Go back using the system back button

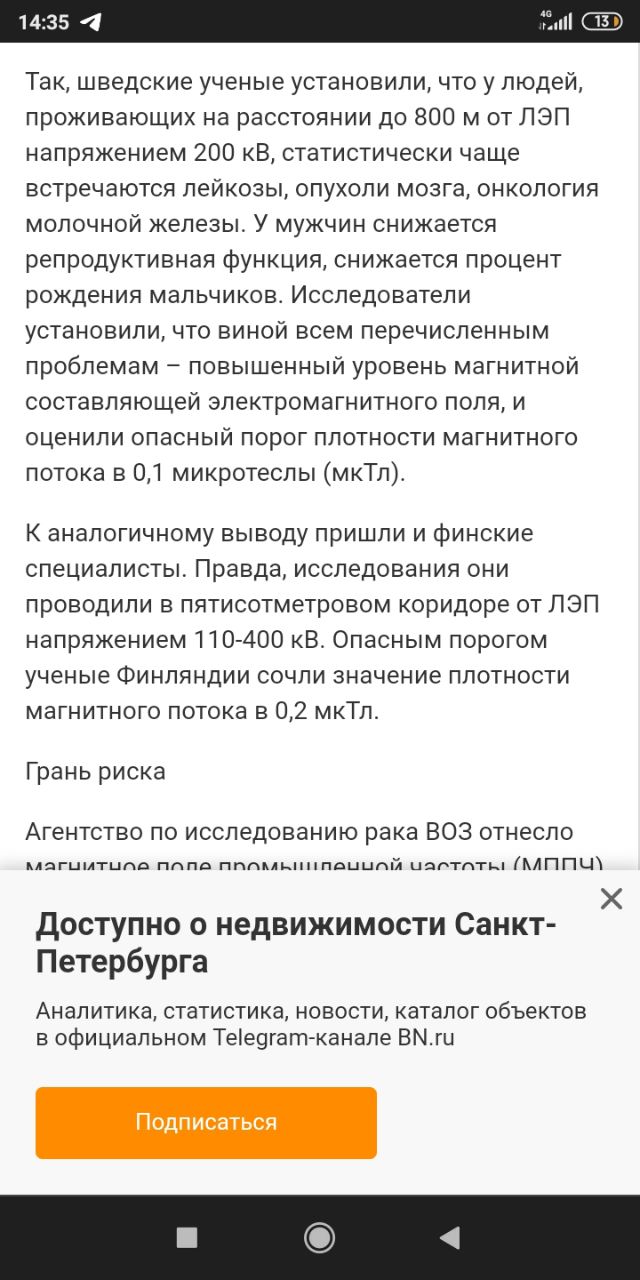450,1238
